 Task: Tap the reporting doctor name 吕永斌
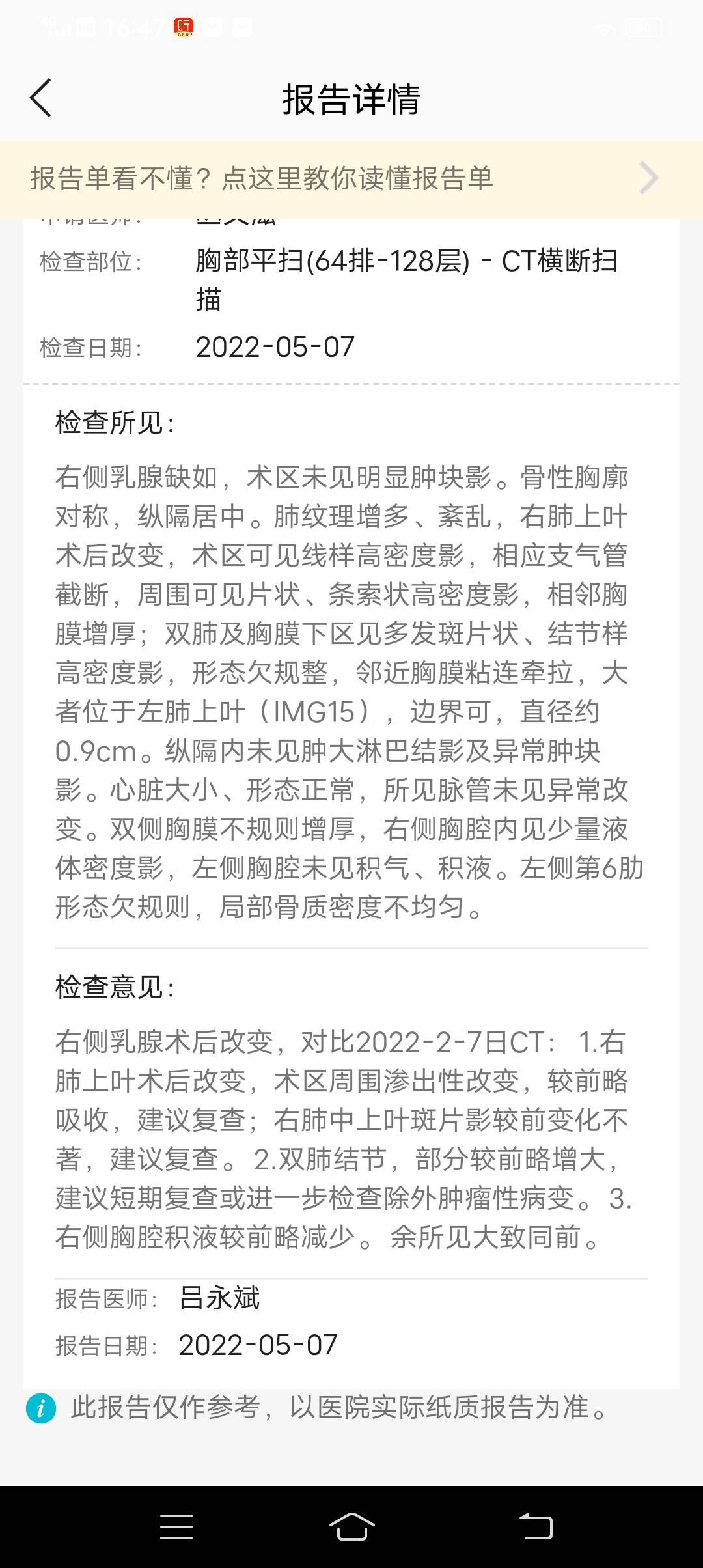click(x=219, y=1298)
